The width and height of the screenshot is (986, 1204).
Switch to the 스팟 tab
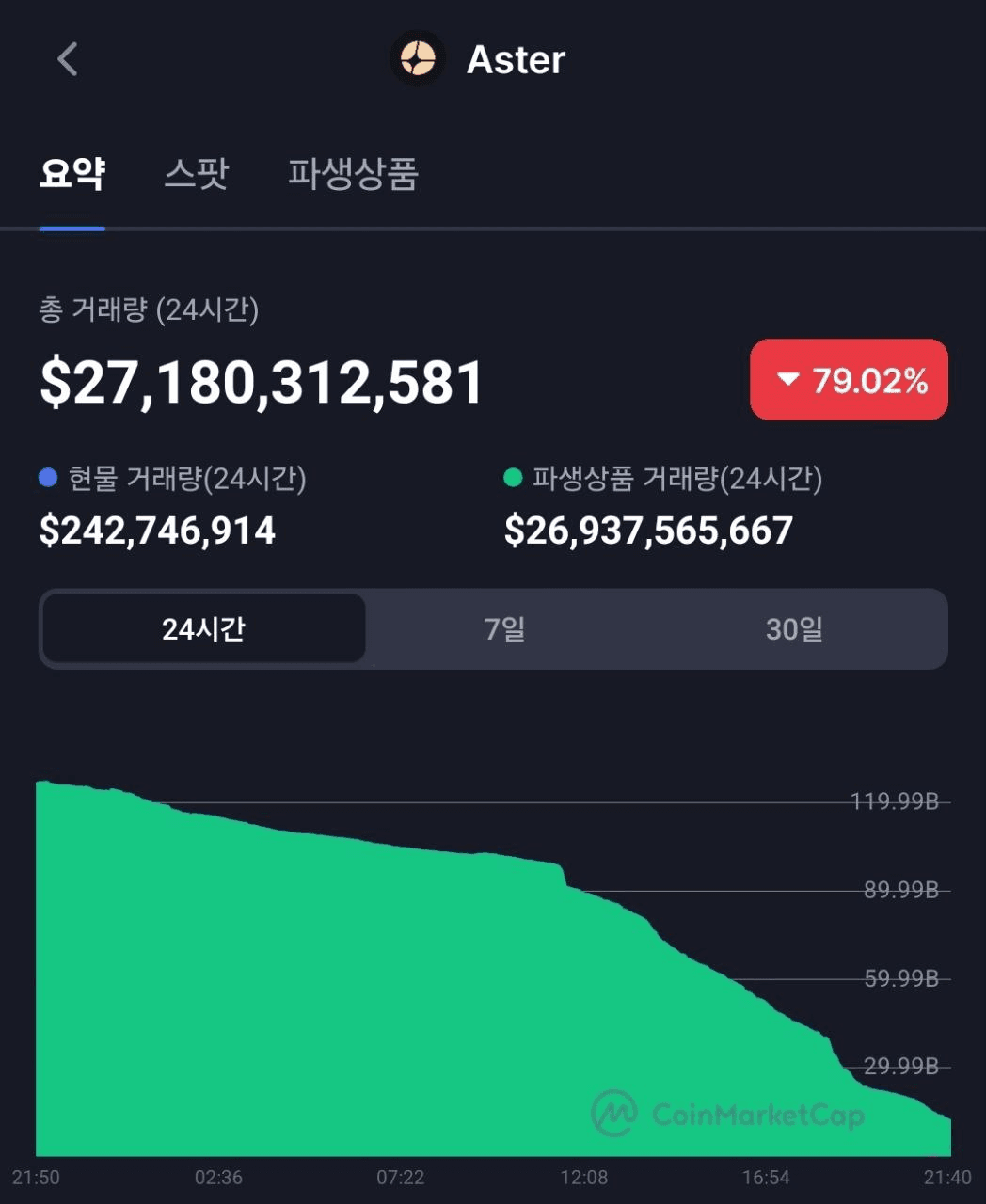(x=196, y=174)
